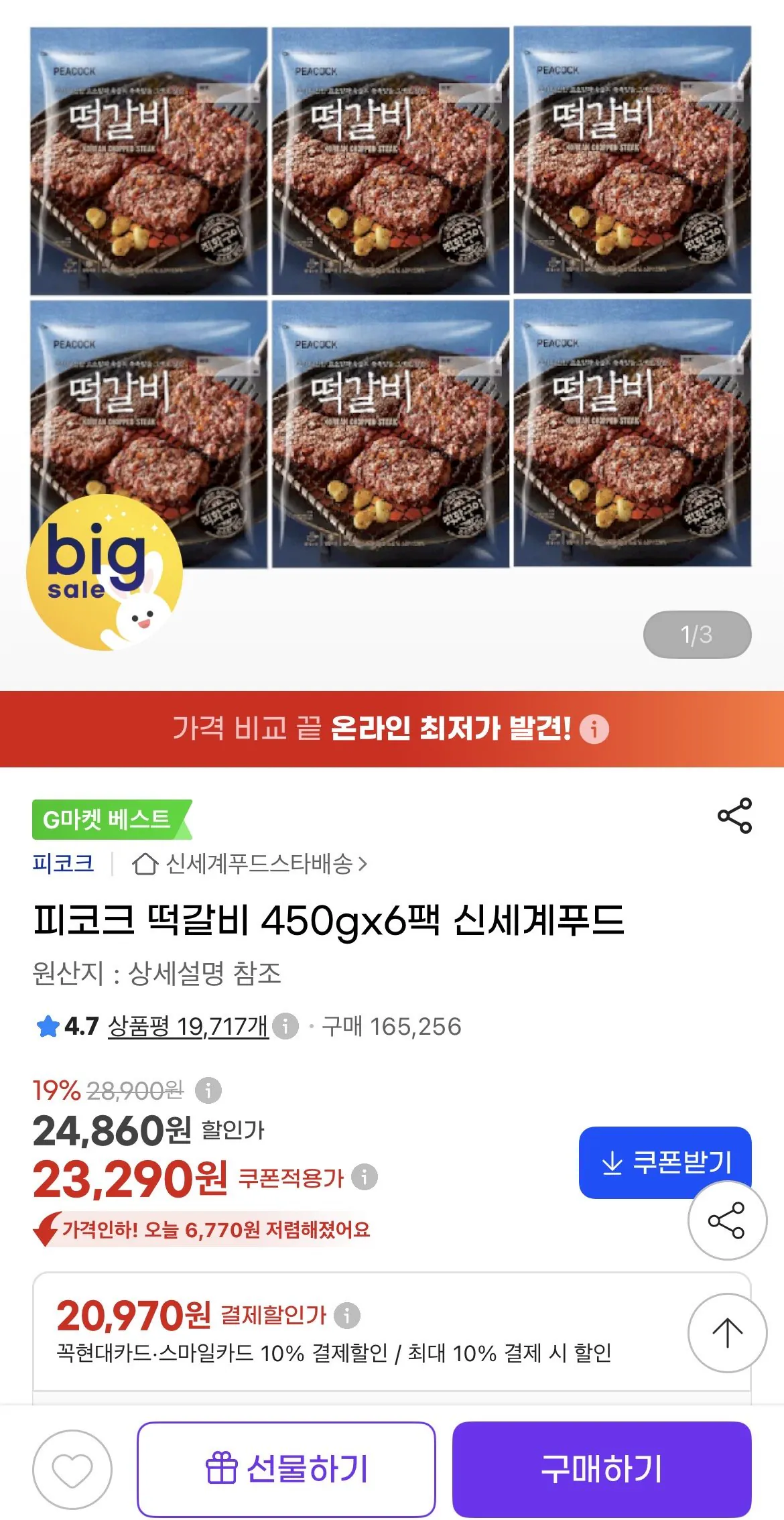Show info for the 결제할인가 price
Image resolution: width=784 pixels, height=1520 pixels.
347,1315
